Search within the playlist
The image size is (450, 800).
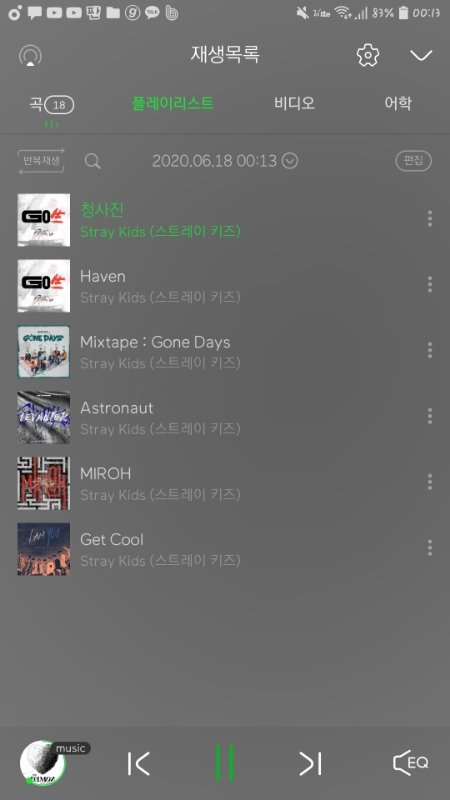point(92,161)
